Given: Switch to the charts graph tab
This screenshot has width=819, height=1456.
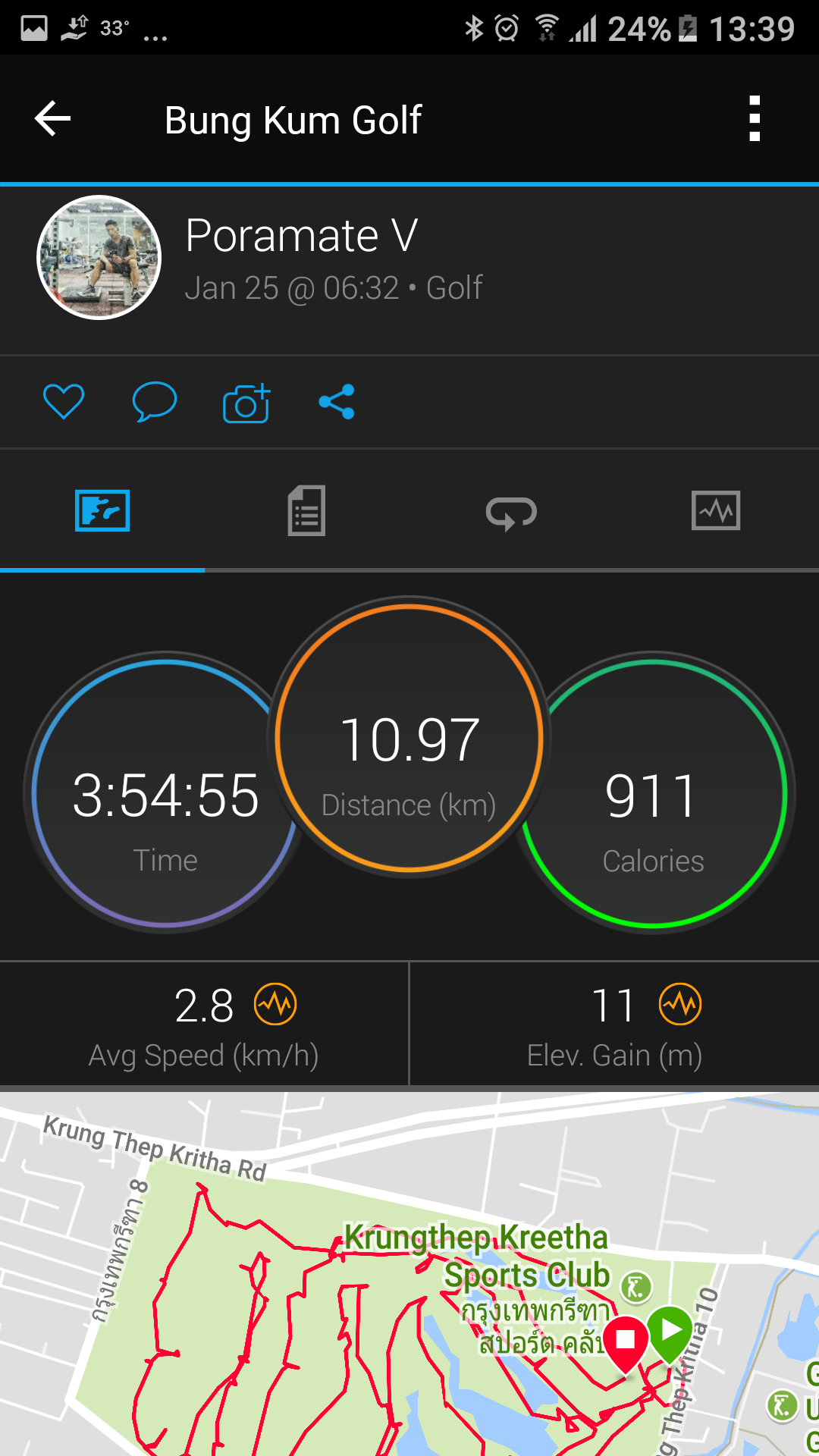Looking at the screenshot, I should tap(716, 510).
